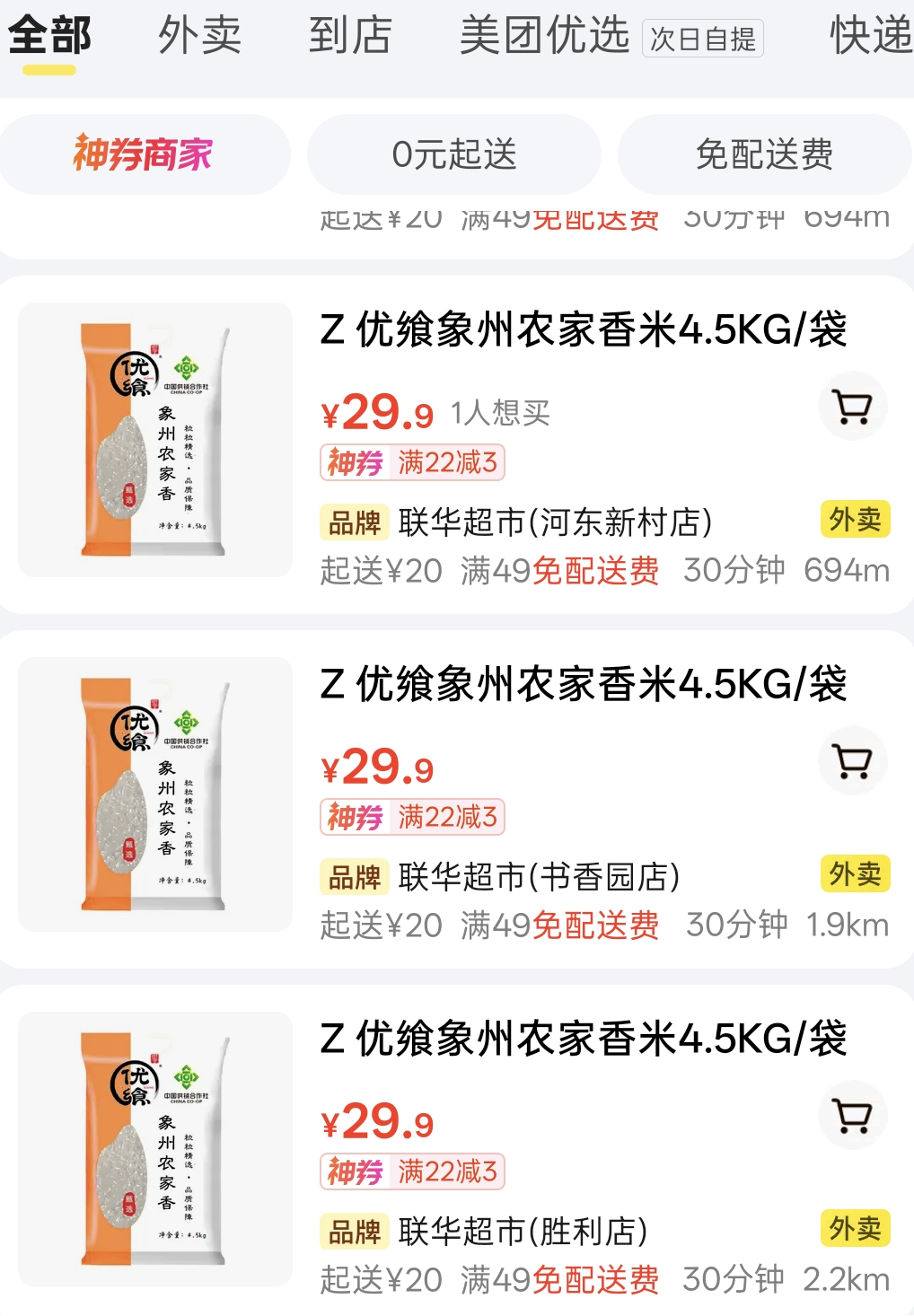The image size is (914, 1316).
Task: Select the 全部 tab
Action: click(x=49, y=36)
